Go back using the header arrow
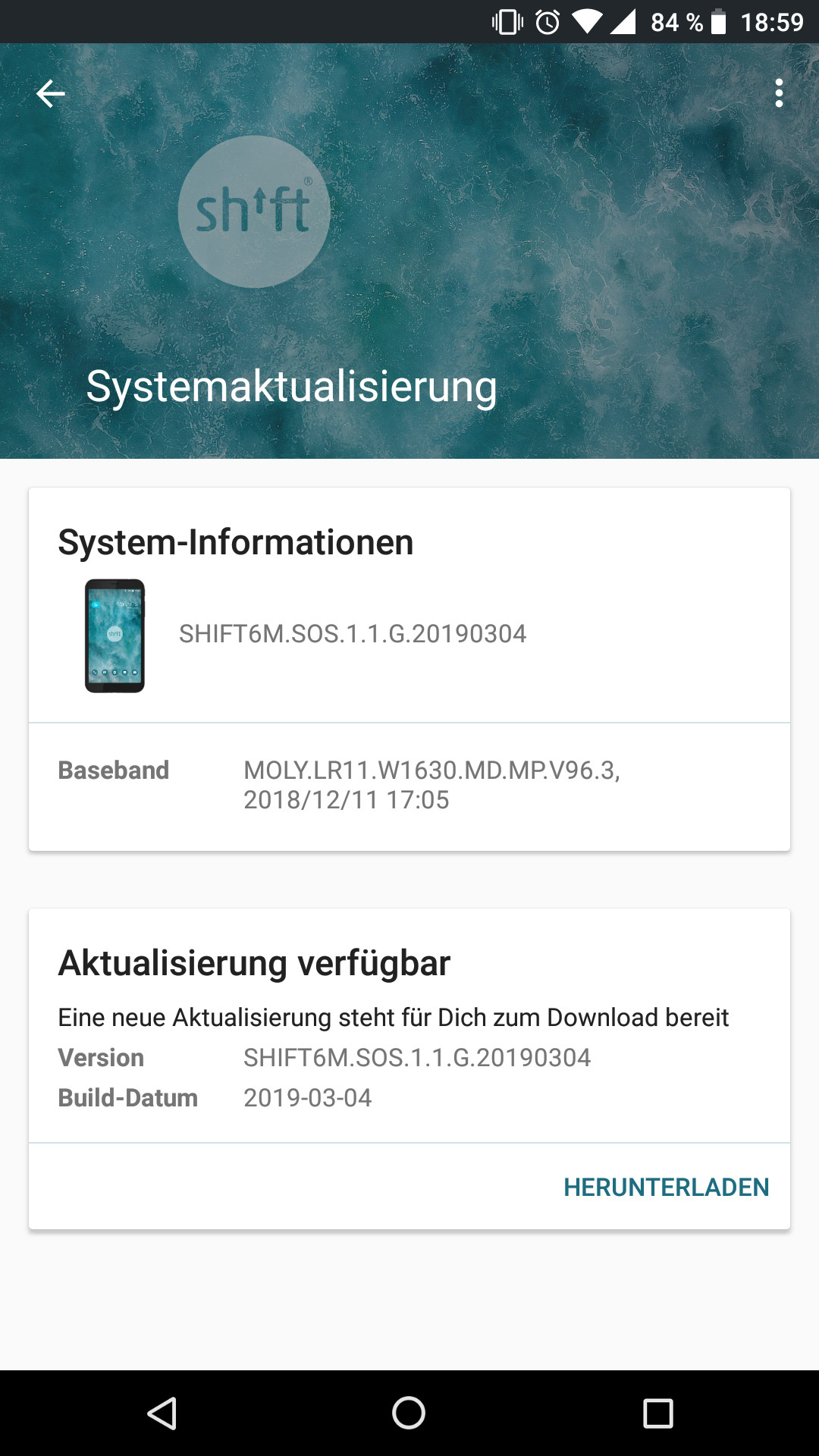Screen dimensions: 819x1456 click(x=51, y=93)
